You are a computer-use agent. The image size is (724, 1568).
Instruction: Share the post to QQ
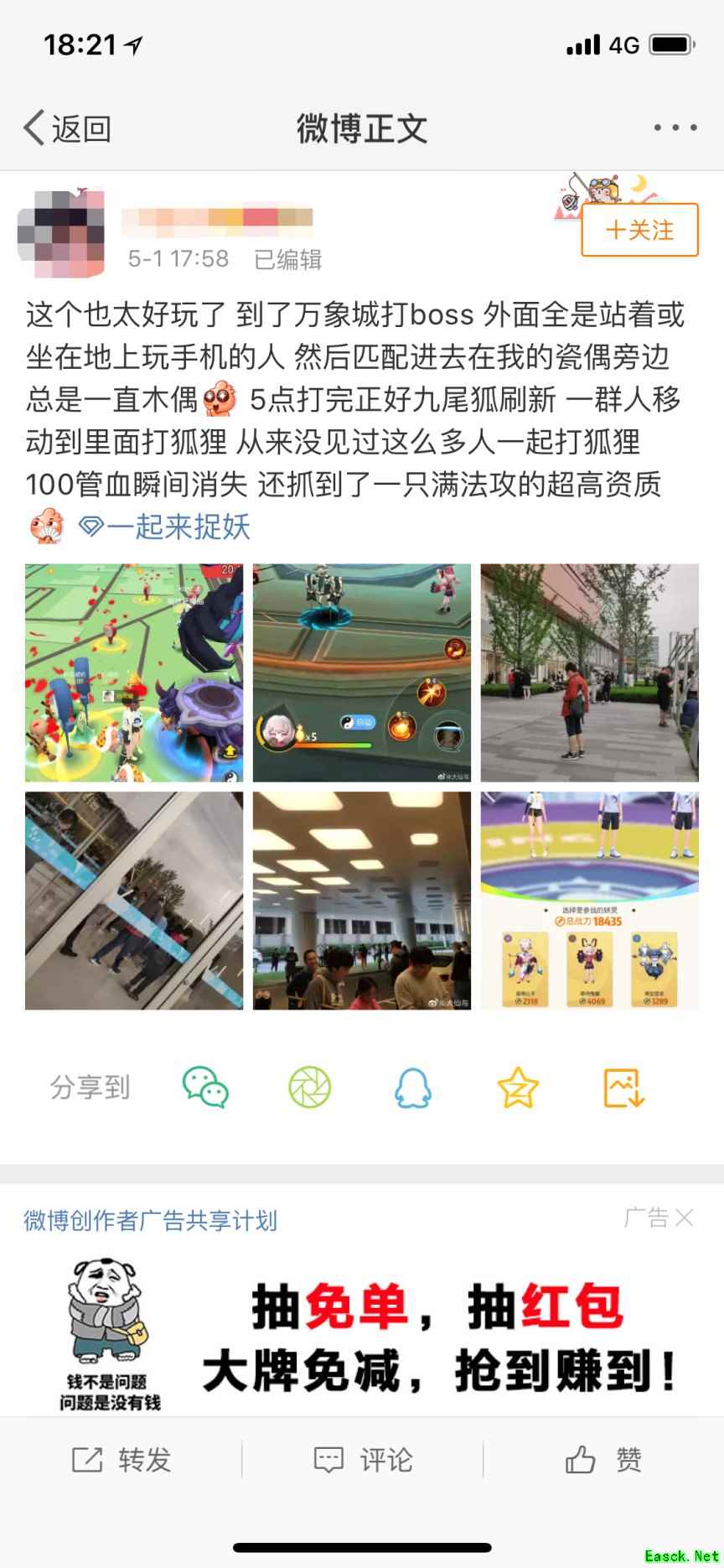click(413, 1088)
